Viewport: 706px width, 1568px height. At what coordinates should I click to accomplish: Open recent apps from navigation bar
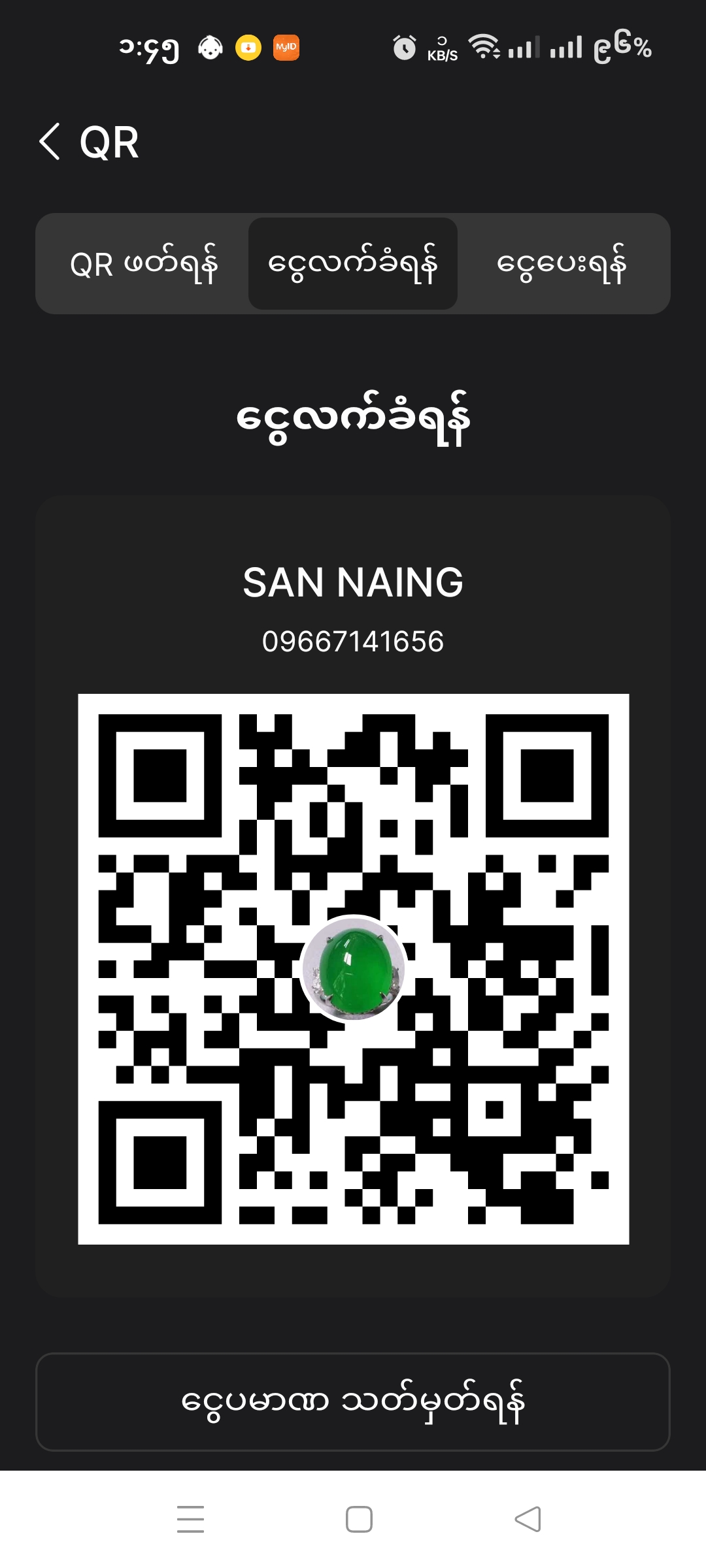[190, 1519]
